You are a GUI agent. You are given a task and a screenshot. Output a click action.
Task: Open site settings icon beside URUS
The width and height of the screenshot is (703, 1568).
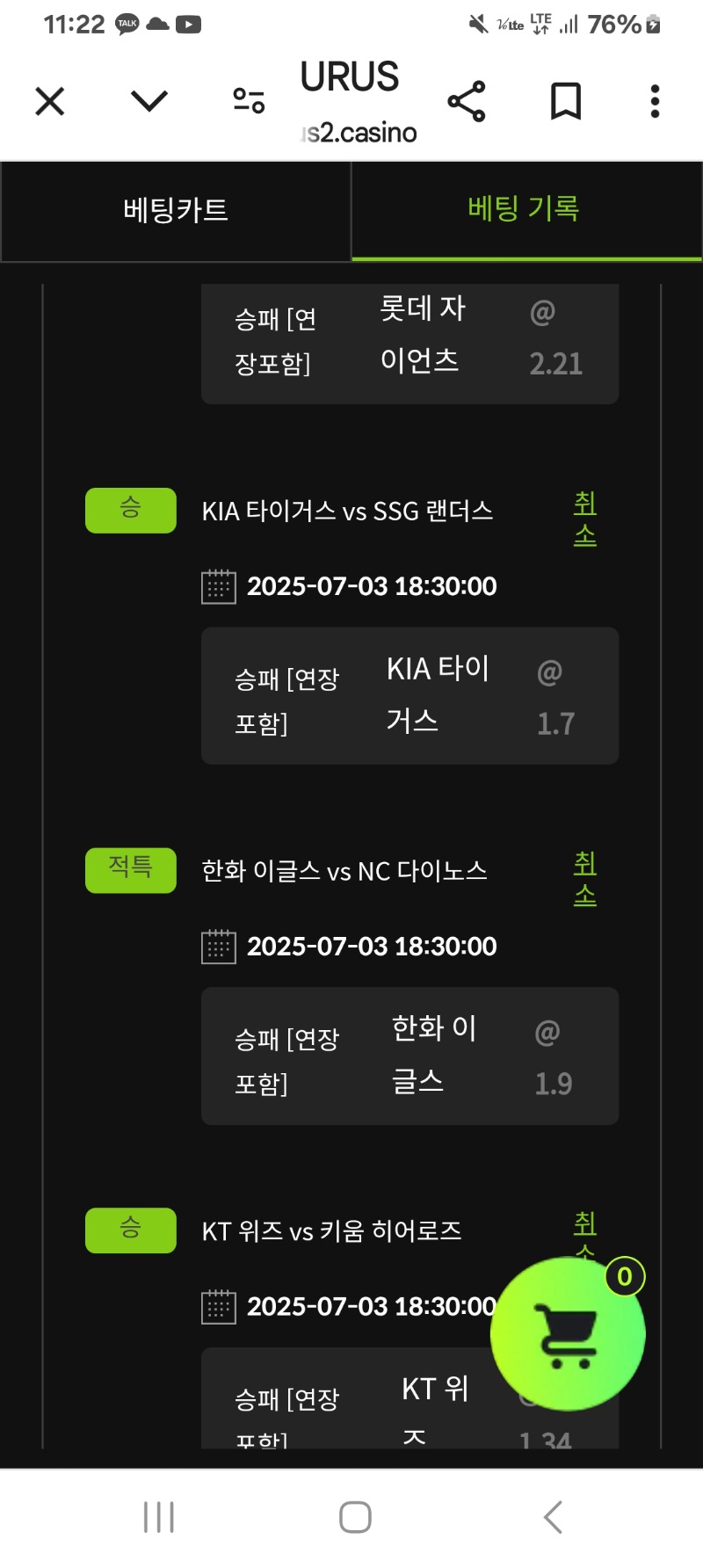point(249,101)
